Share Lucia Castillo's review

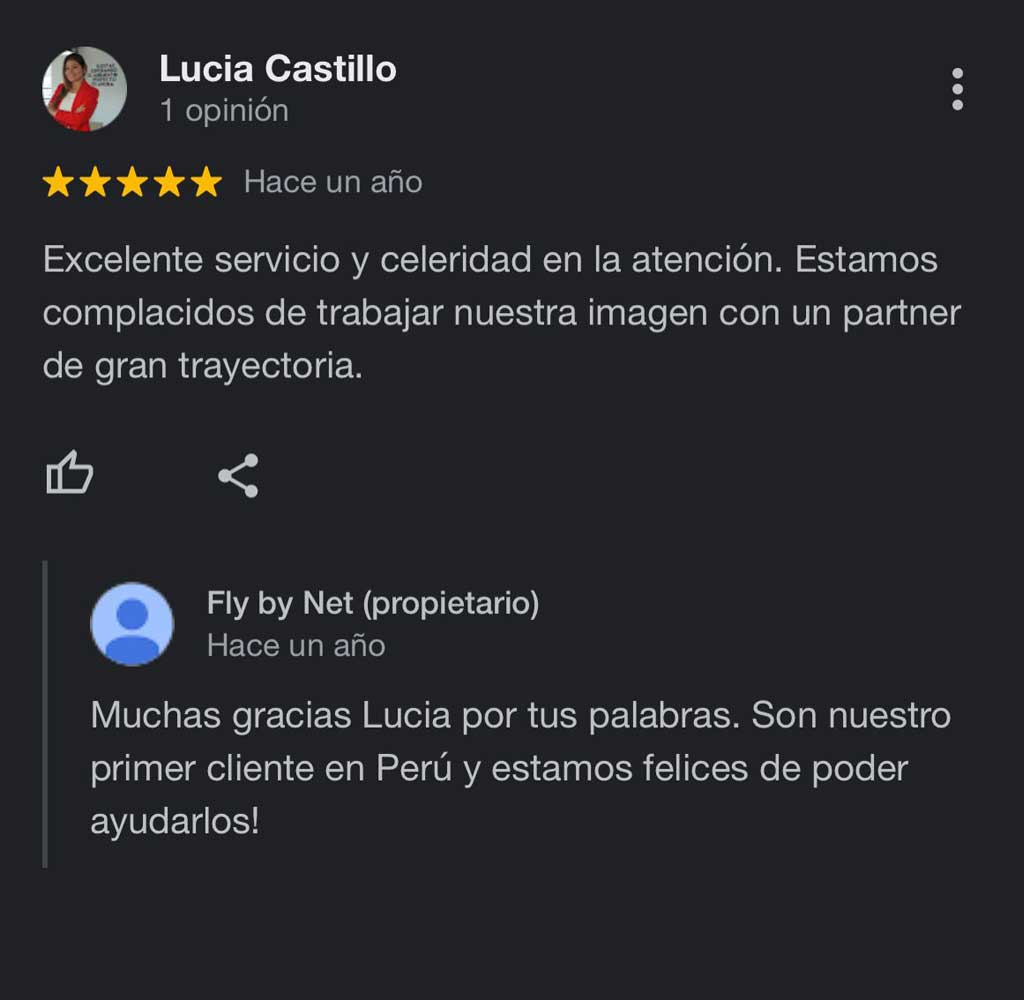pyautogui.click(x=238, y=476)
